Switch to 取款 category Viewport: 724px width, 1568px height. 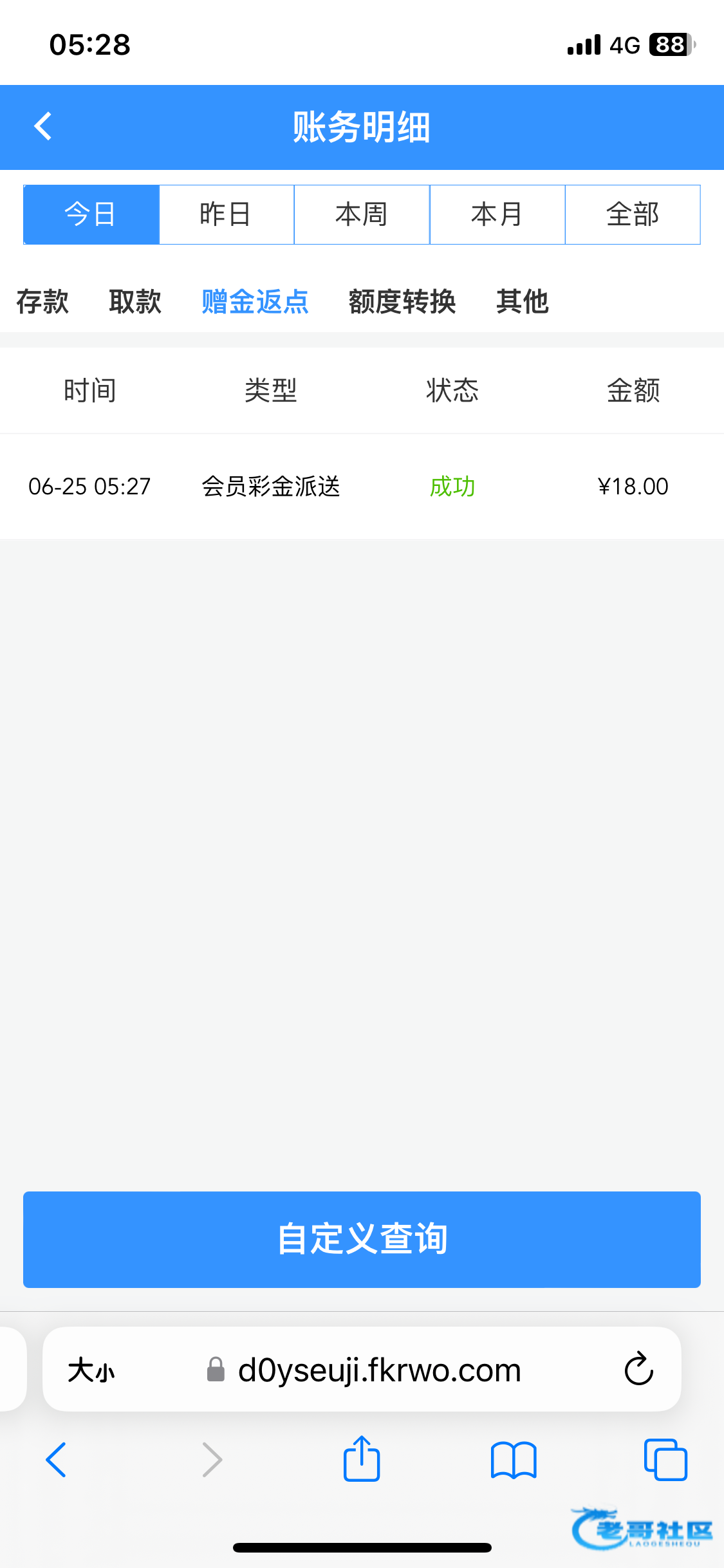pos(135,301)
